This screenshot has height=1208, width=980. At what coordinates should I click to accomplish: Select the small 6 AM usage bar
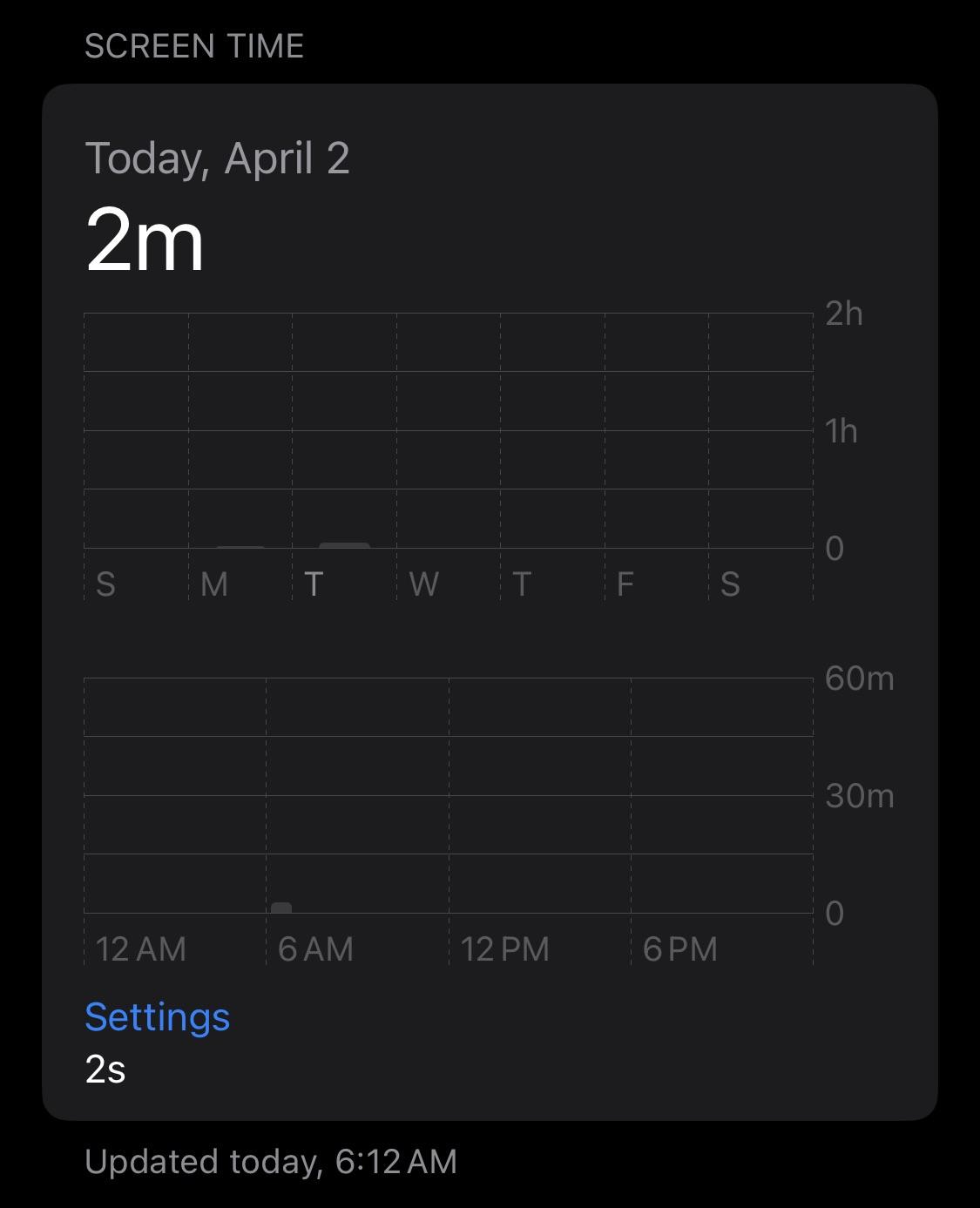pos(280,908)
